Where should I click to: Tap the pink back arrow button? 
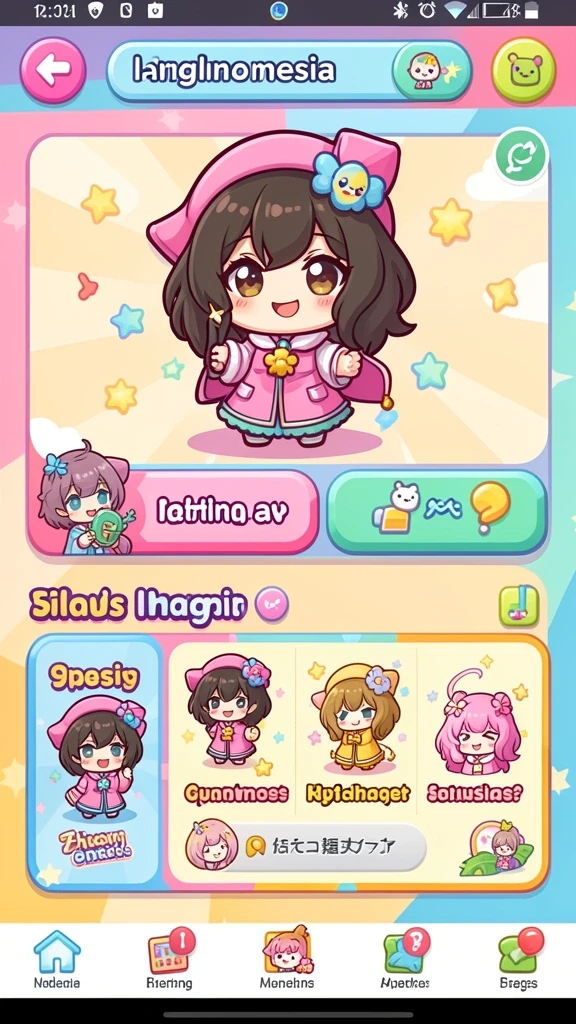(x=53, y=71)
